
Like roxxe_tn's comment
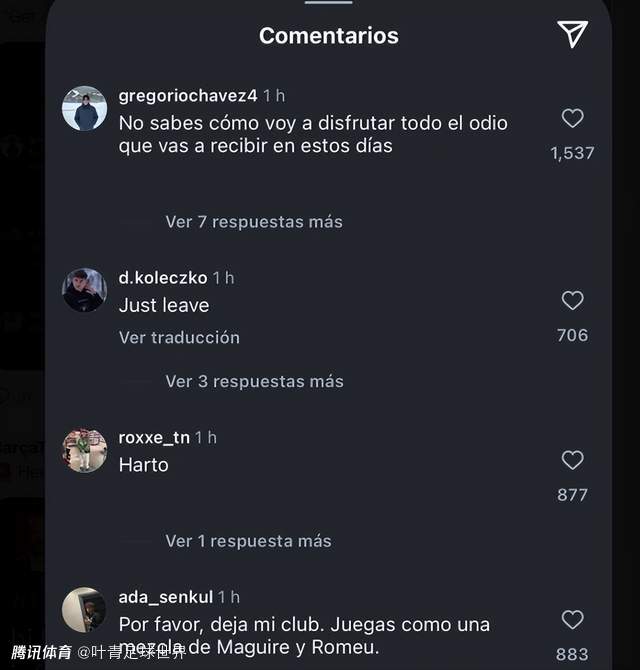tap(572, 460)
